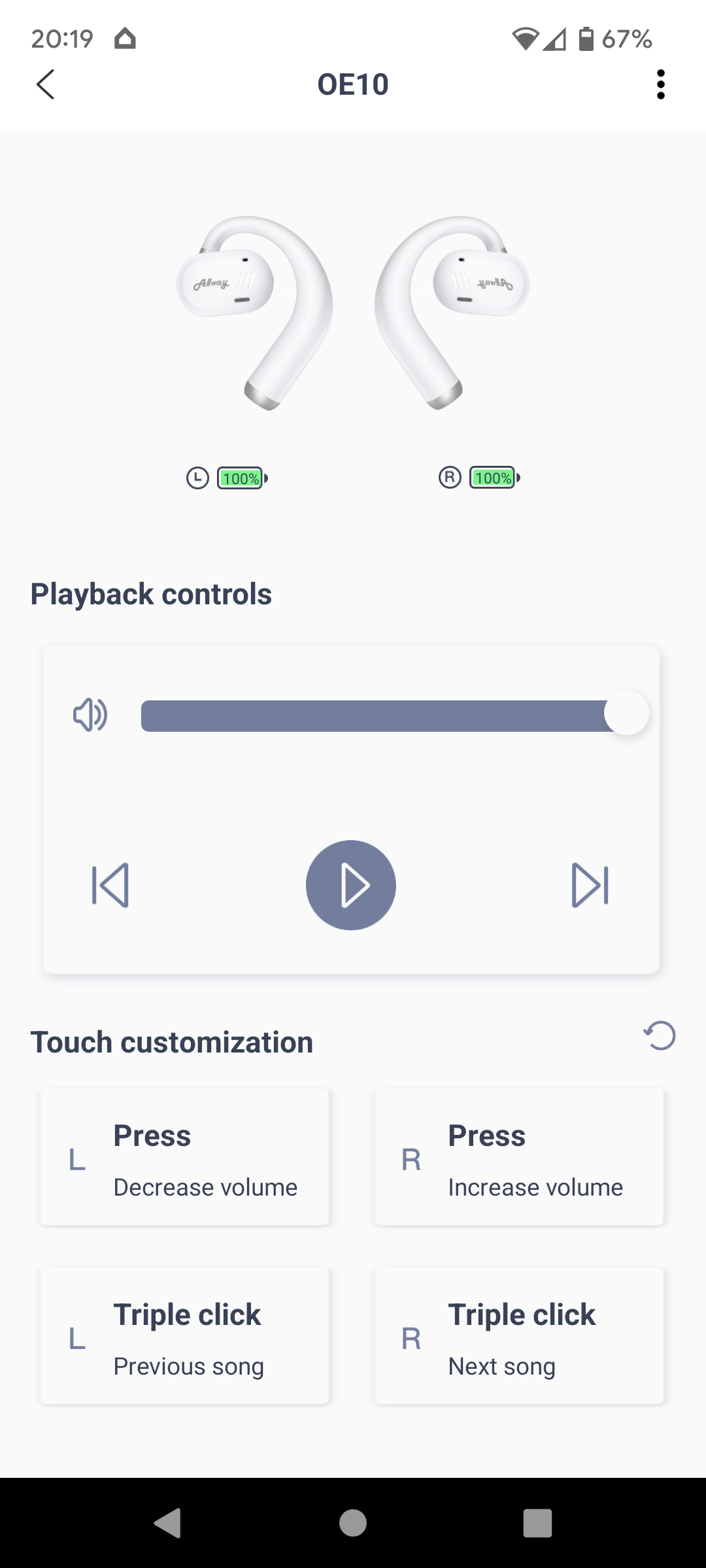Start playback with the play button
706x1568 pixels.
351,885
